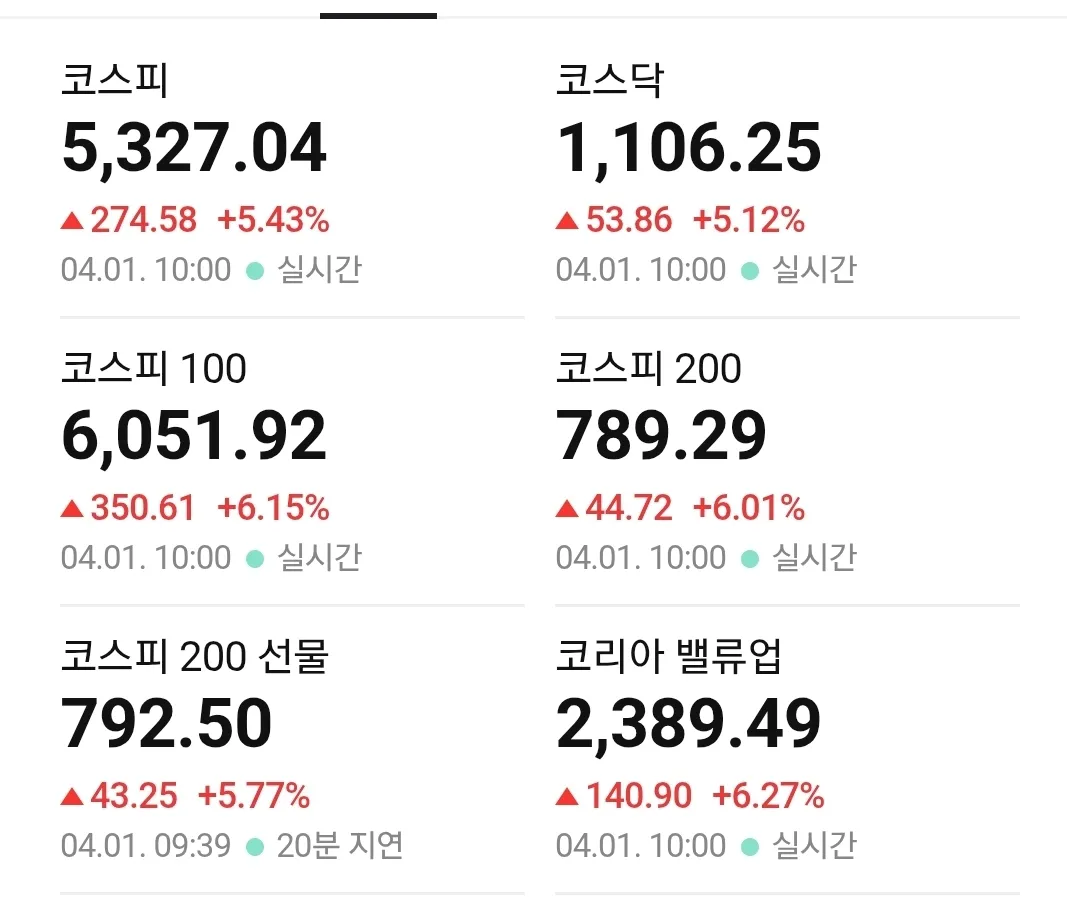View 코리아 밸류업 index details
This screenshot has width=1067, height=897.
787,750
